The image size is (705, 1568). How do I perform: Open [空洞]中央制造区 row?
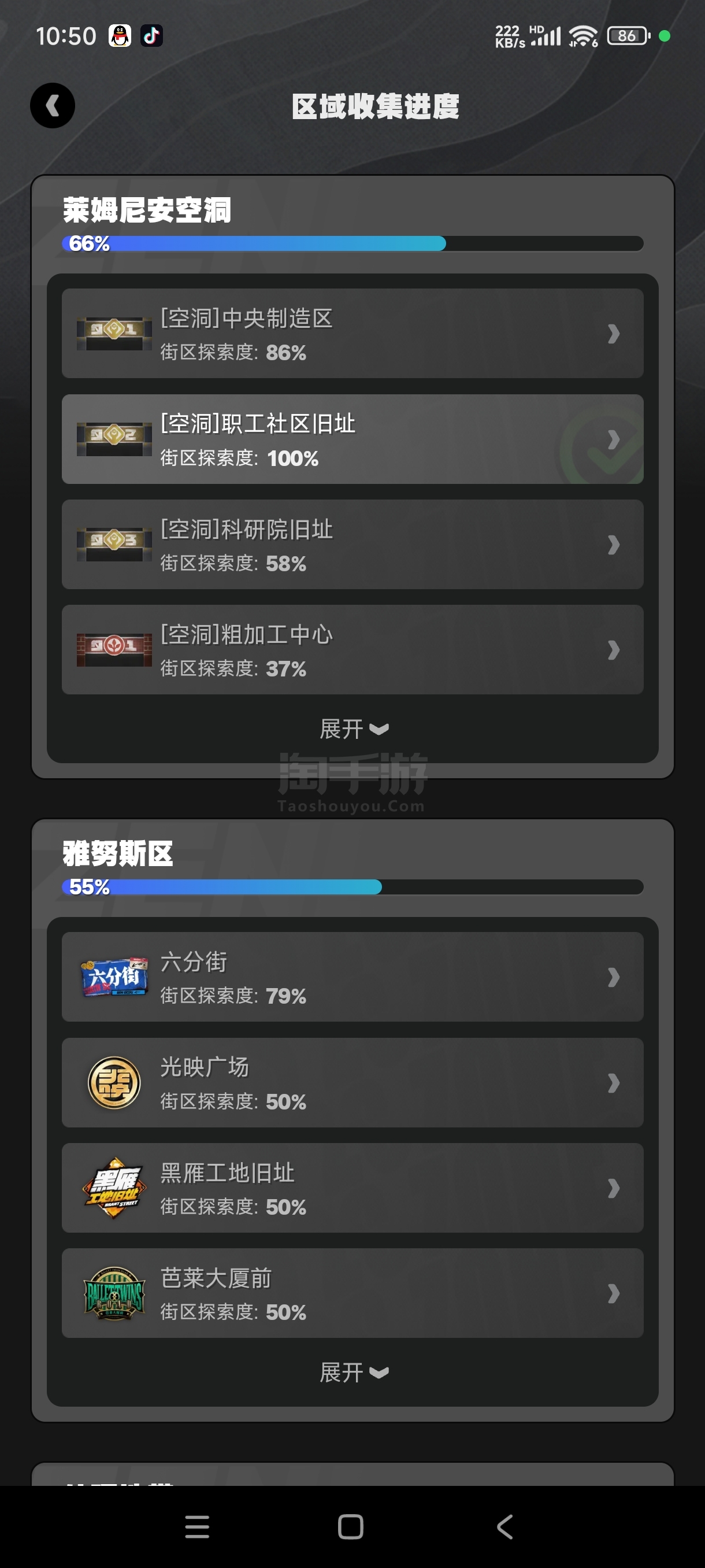(x=352, y=334)
